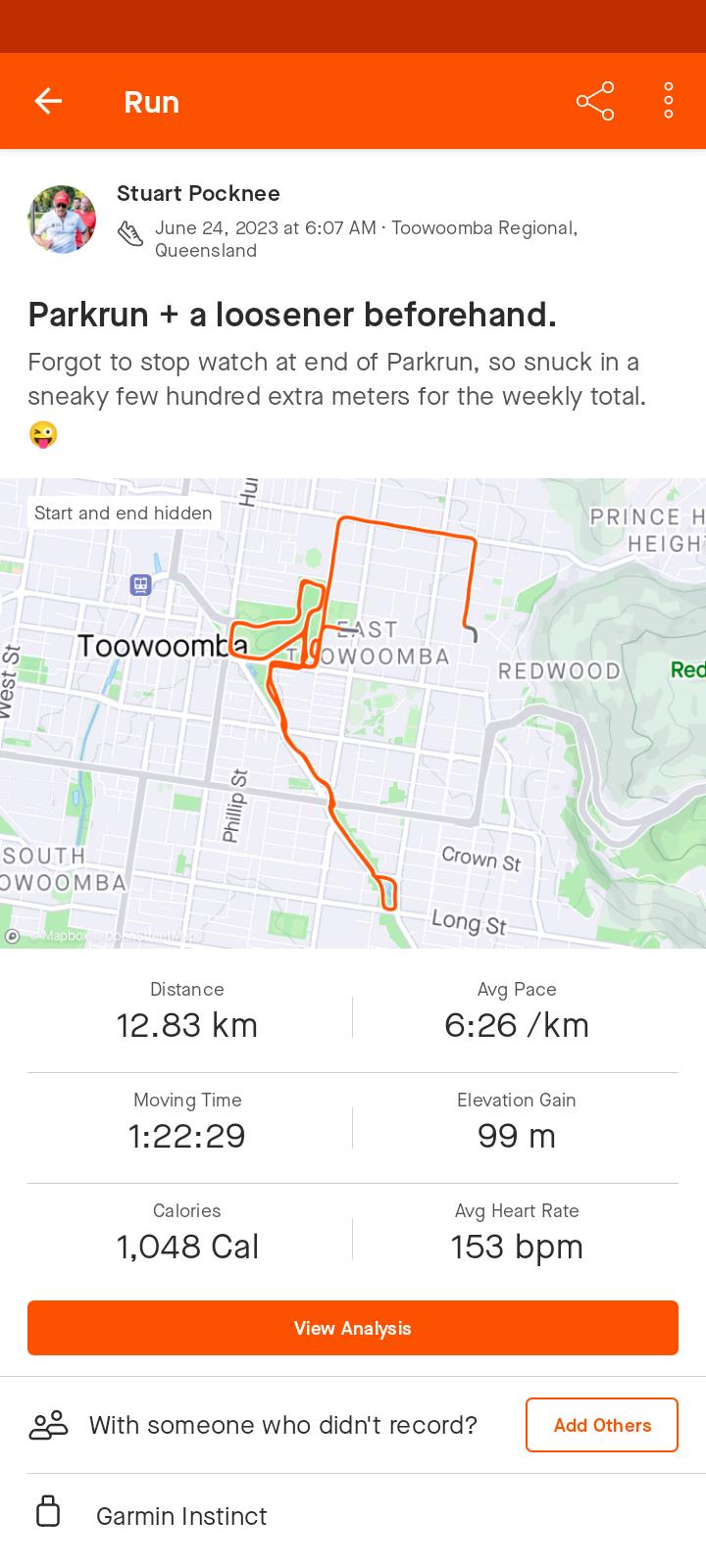Go back from the Run screen
Viewport: 706px width, 1568px height.
(48, 101)
